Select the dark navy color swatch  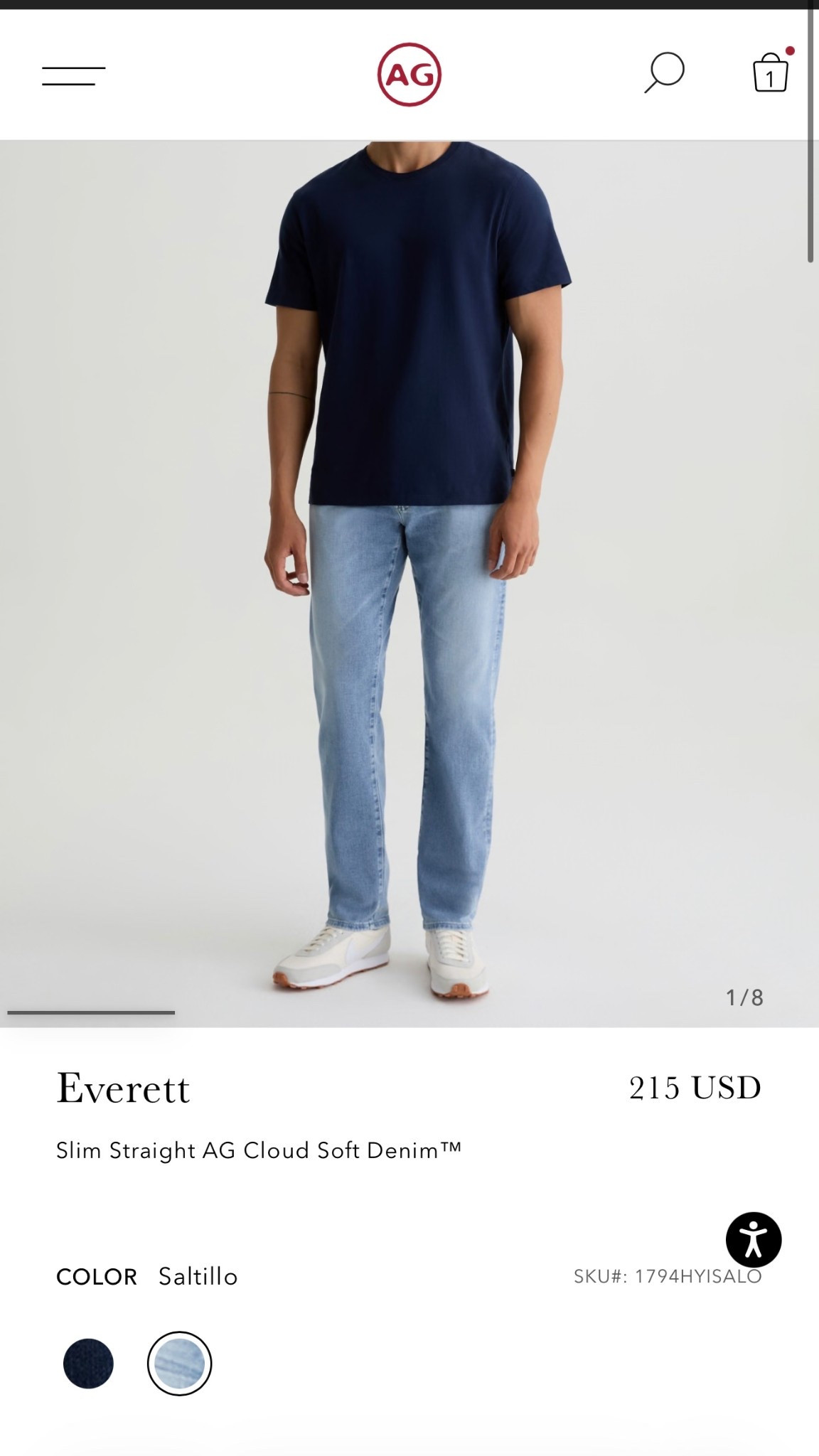tap(88, 1364)
